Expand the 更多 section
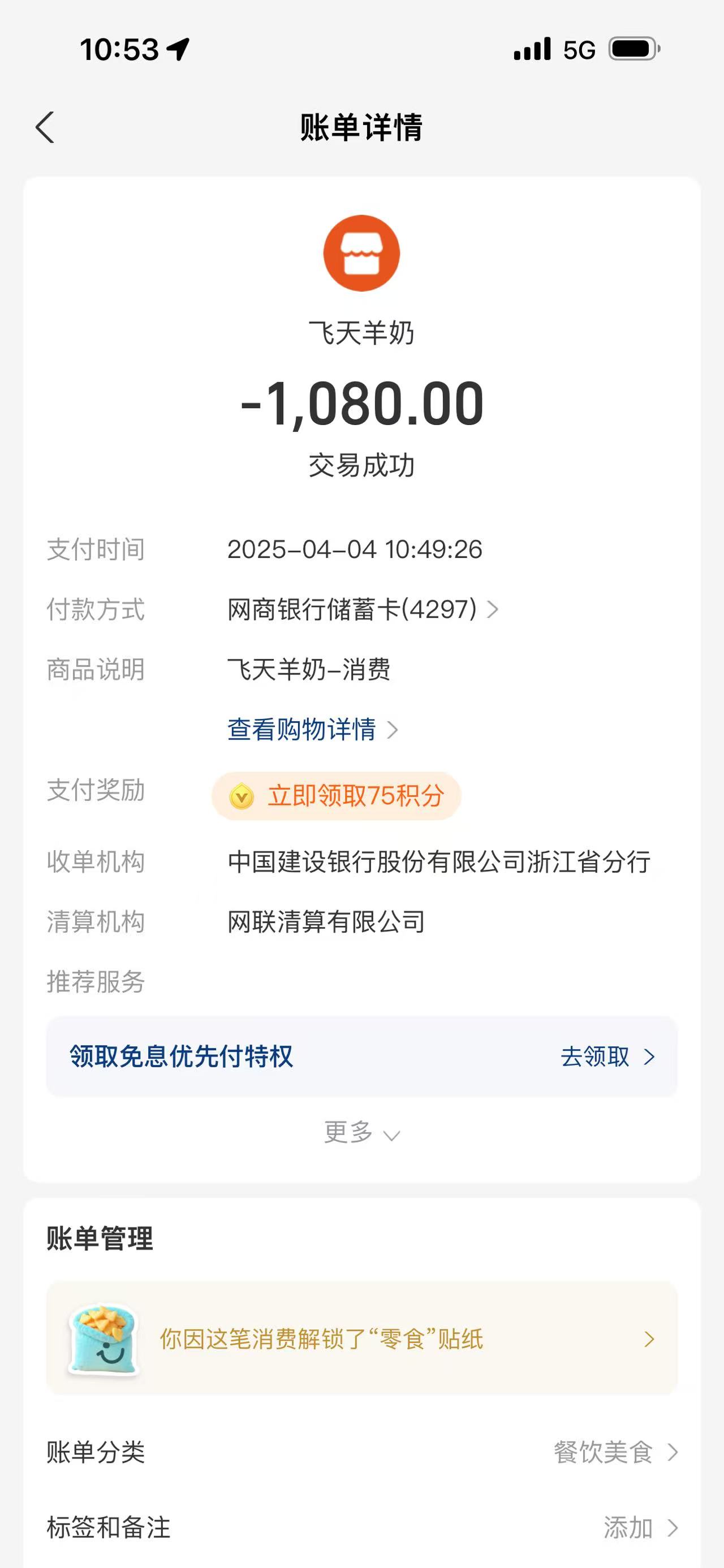Image resolution: width=724 pixels, height=1568 pixels. click(361, 1133)
